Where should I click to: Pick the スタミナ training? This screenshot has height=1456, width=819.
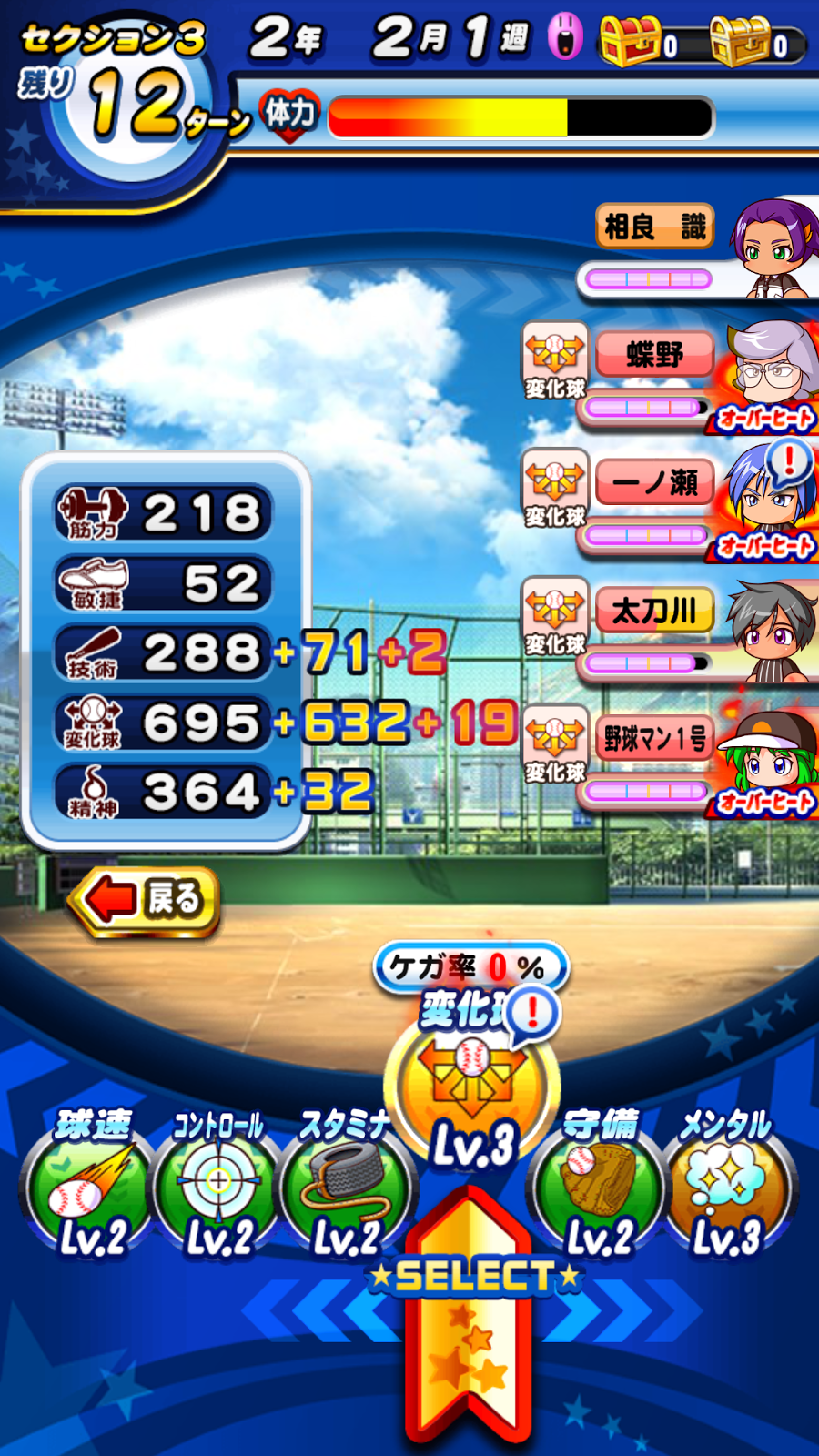346,1183
